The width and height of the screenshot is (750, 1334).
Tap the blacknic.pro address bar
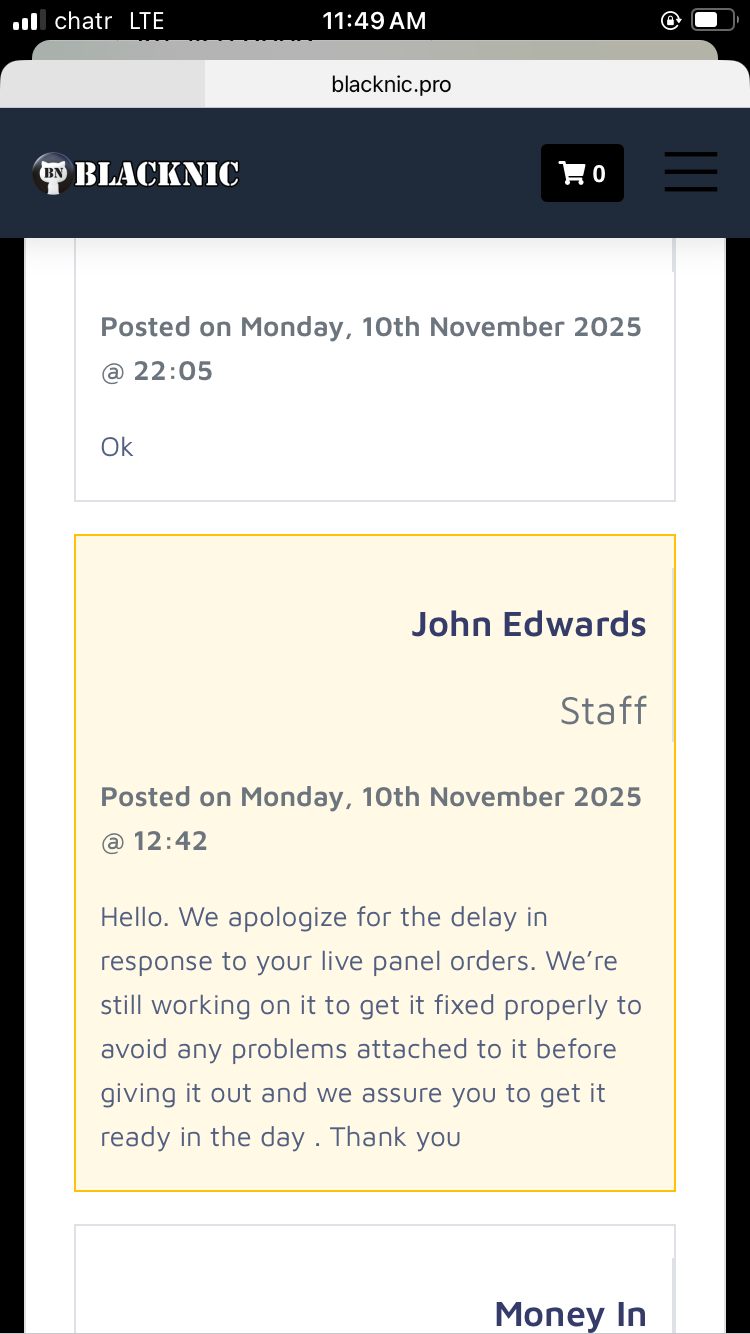click(391, 85)
